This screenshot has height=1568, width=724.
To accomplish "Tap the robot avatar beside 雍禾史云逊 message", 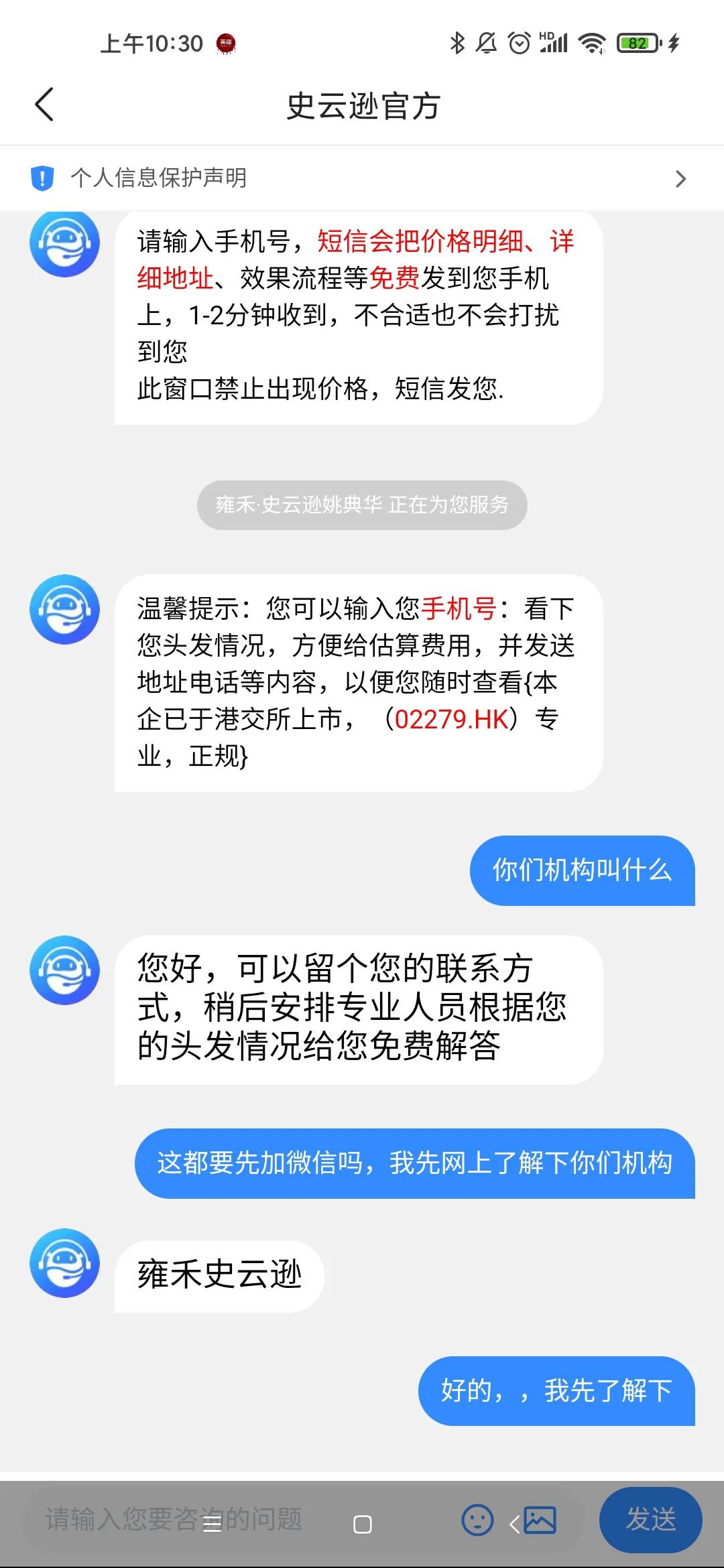I will [64, 1265].
